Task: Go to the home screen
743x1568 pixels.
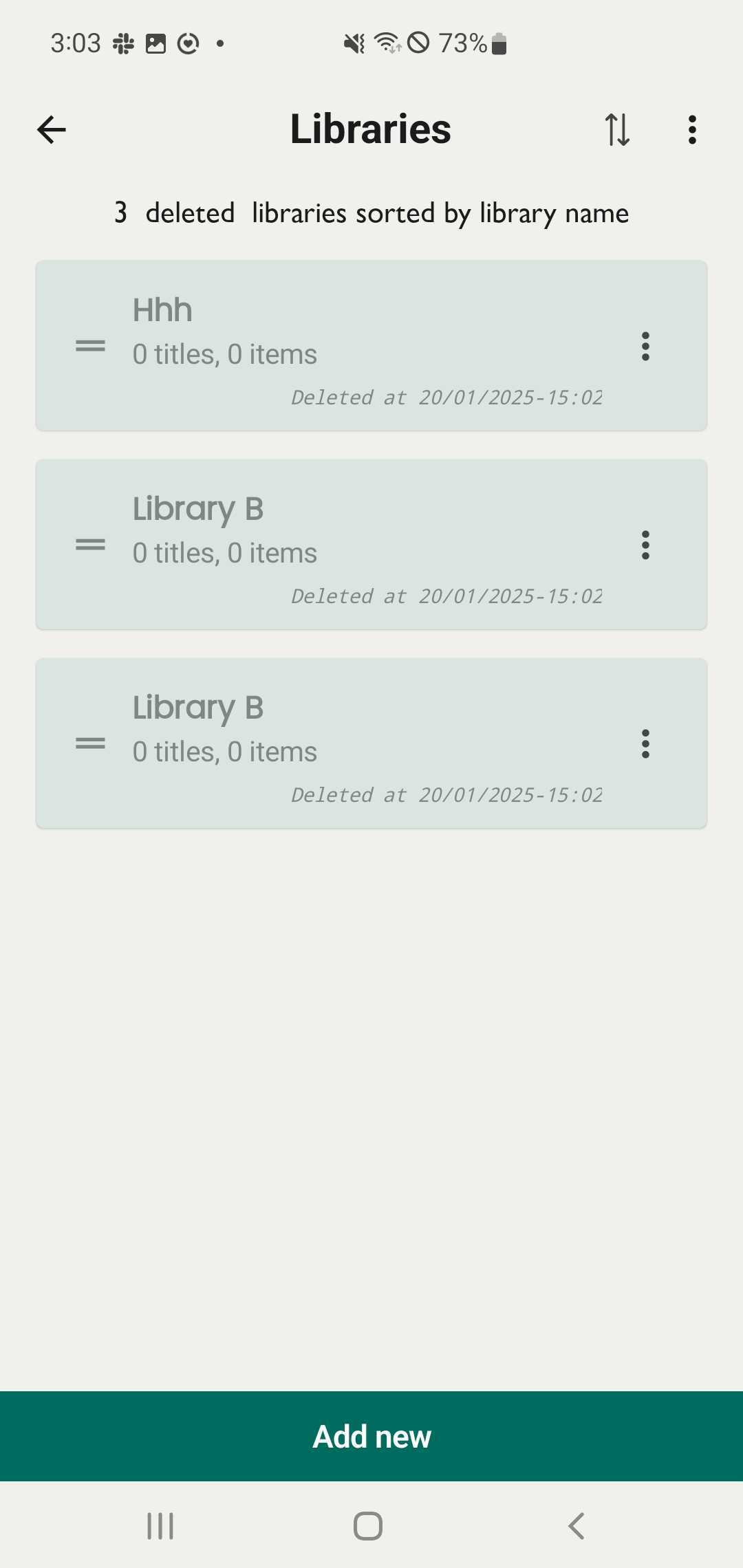Action: 368,1525
